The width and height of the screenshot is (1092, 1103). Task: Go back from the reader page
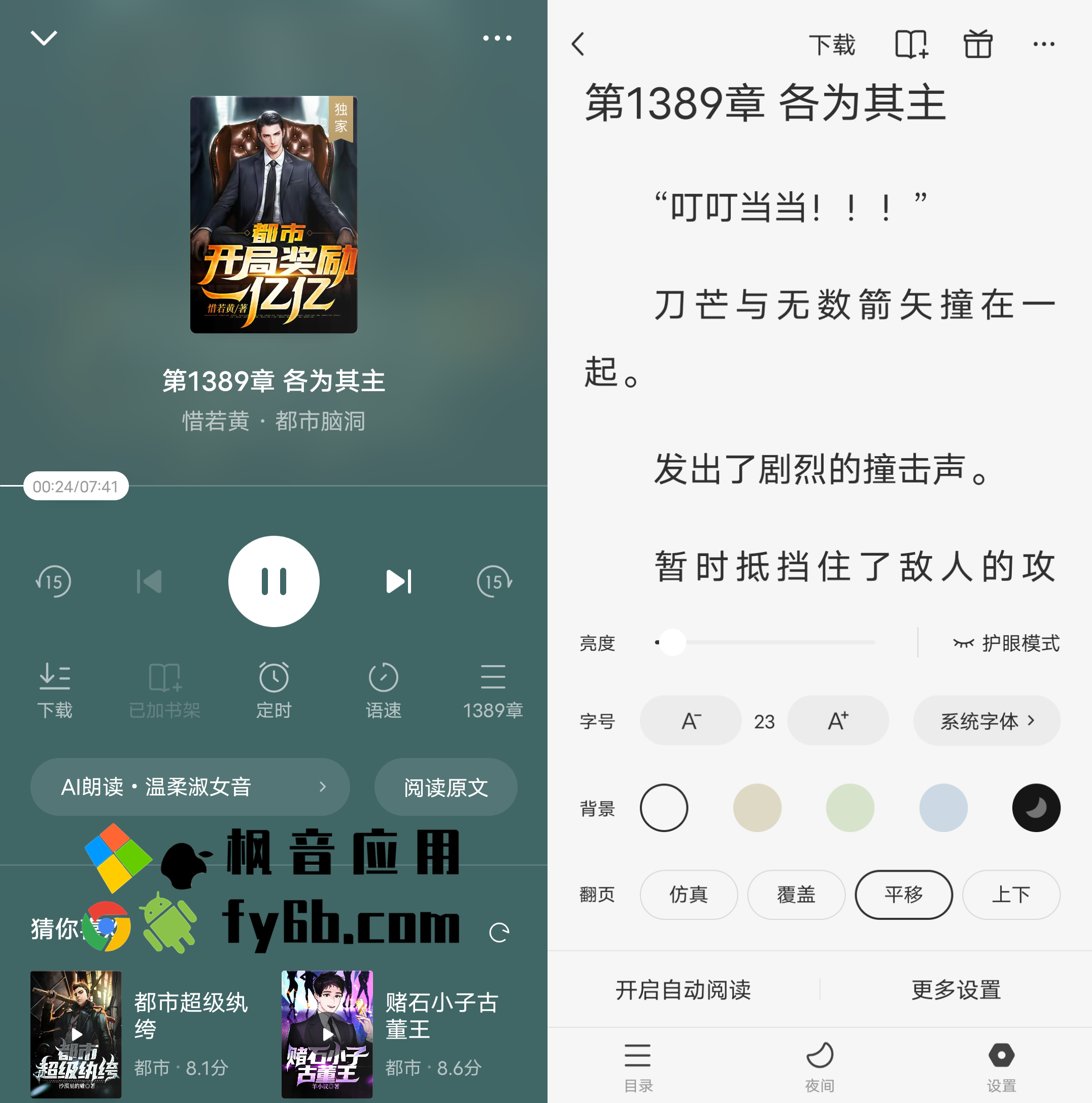pyautogui.click(x=578, y=44)
